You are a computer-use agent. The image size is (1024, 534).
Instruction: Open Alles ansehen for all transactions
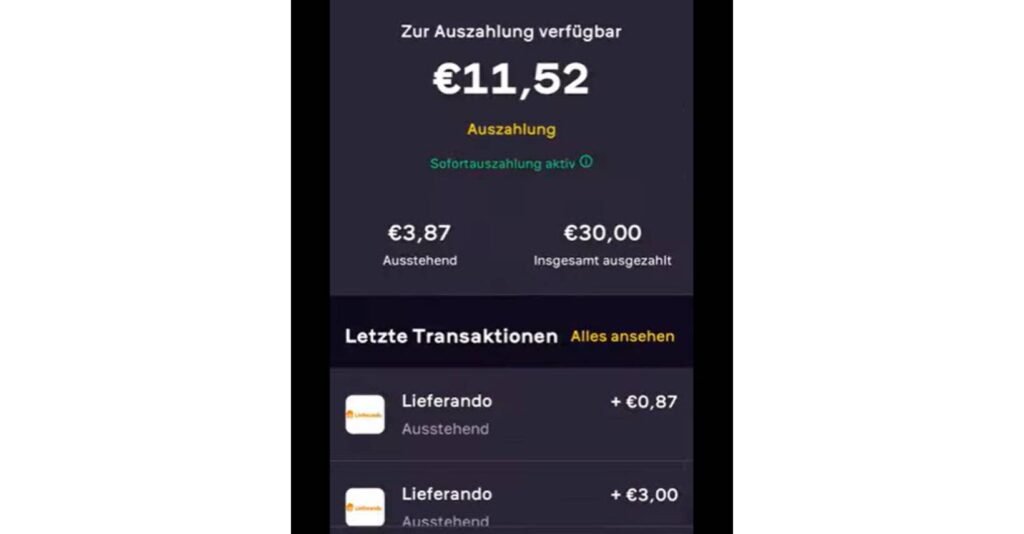point(622,337)
